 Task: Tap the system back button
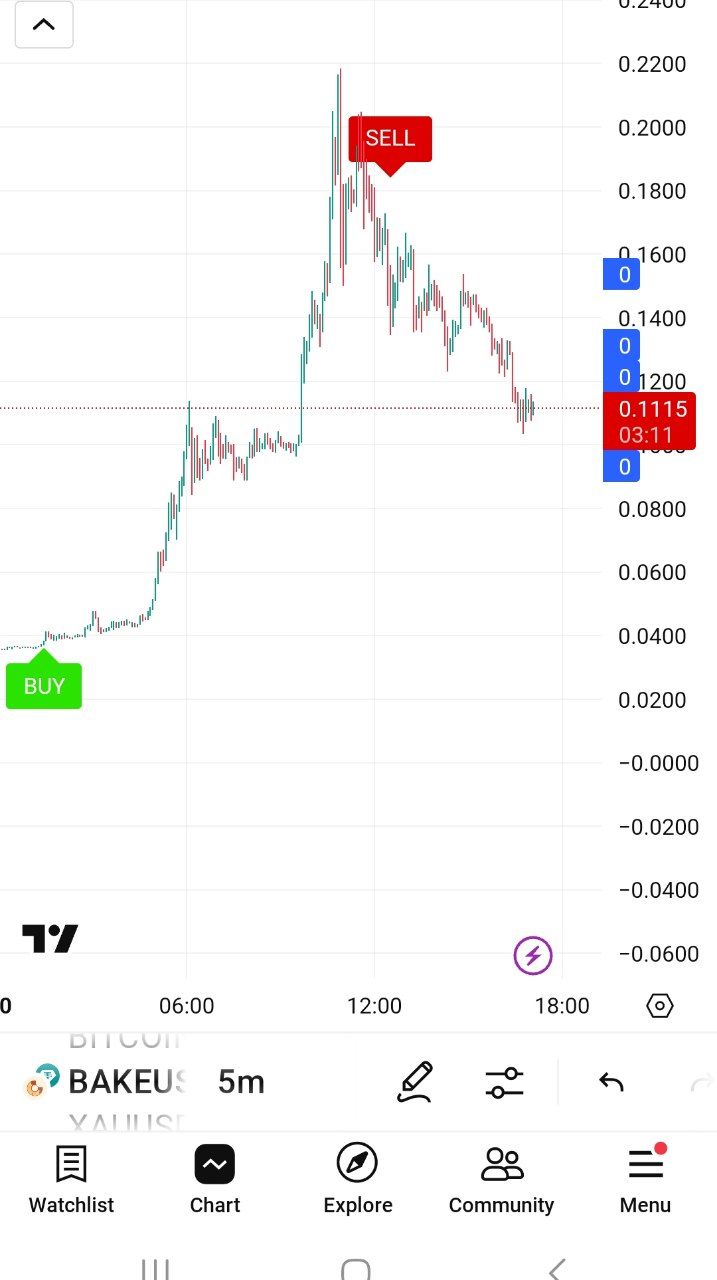point(557,1268)
